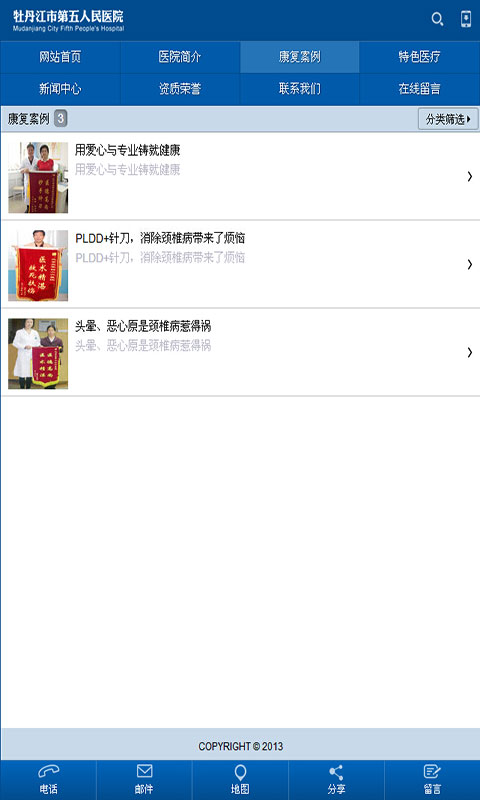Open case 用爱心与专业铸就健康
The image size is (480, 800).
240,177
